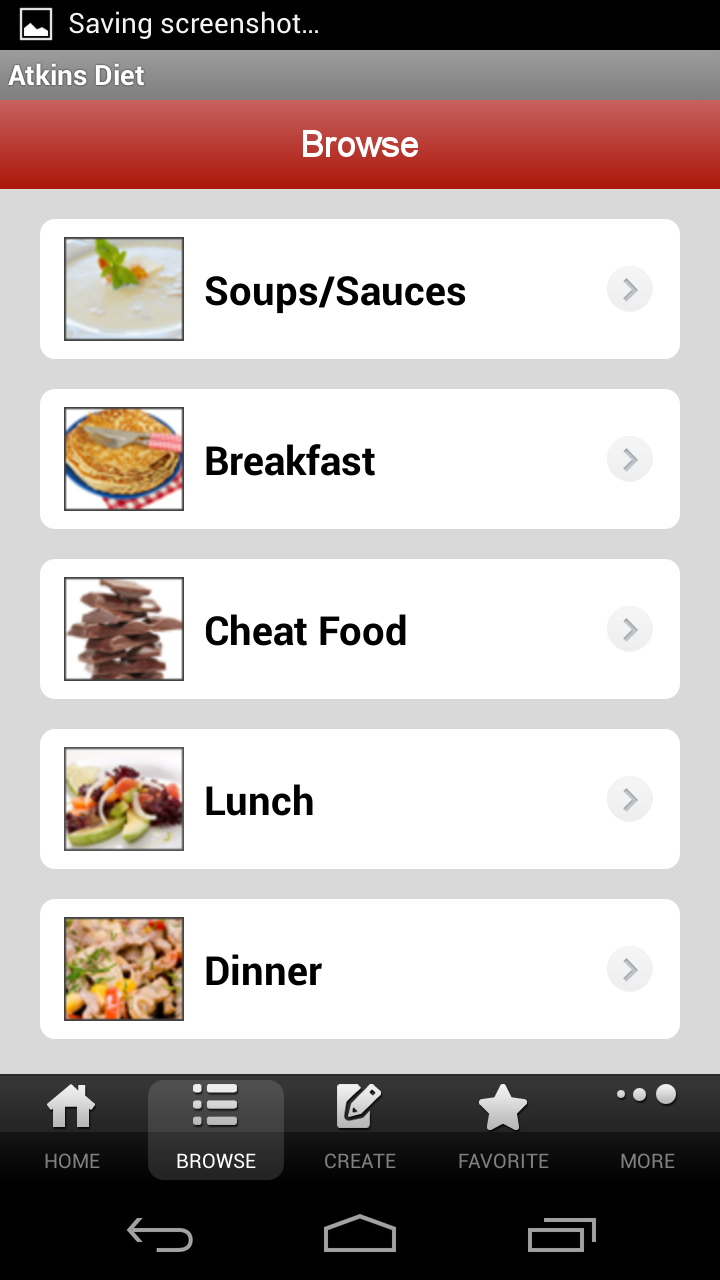Expand the Cheat Food category chevron
This screenshot has height=1280, width=720.
point(629,629)
